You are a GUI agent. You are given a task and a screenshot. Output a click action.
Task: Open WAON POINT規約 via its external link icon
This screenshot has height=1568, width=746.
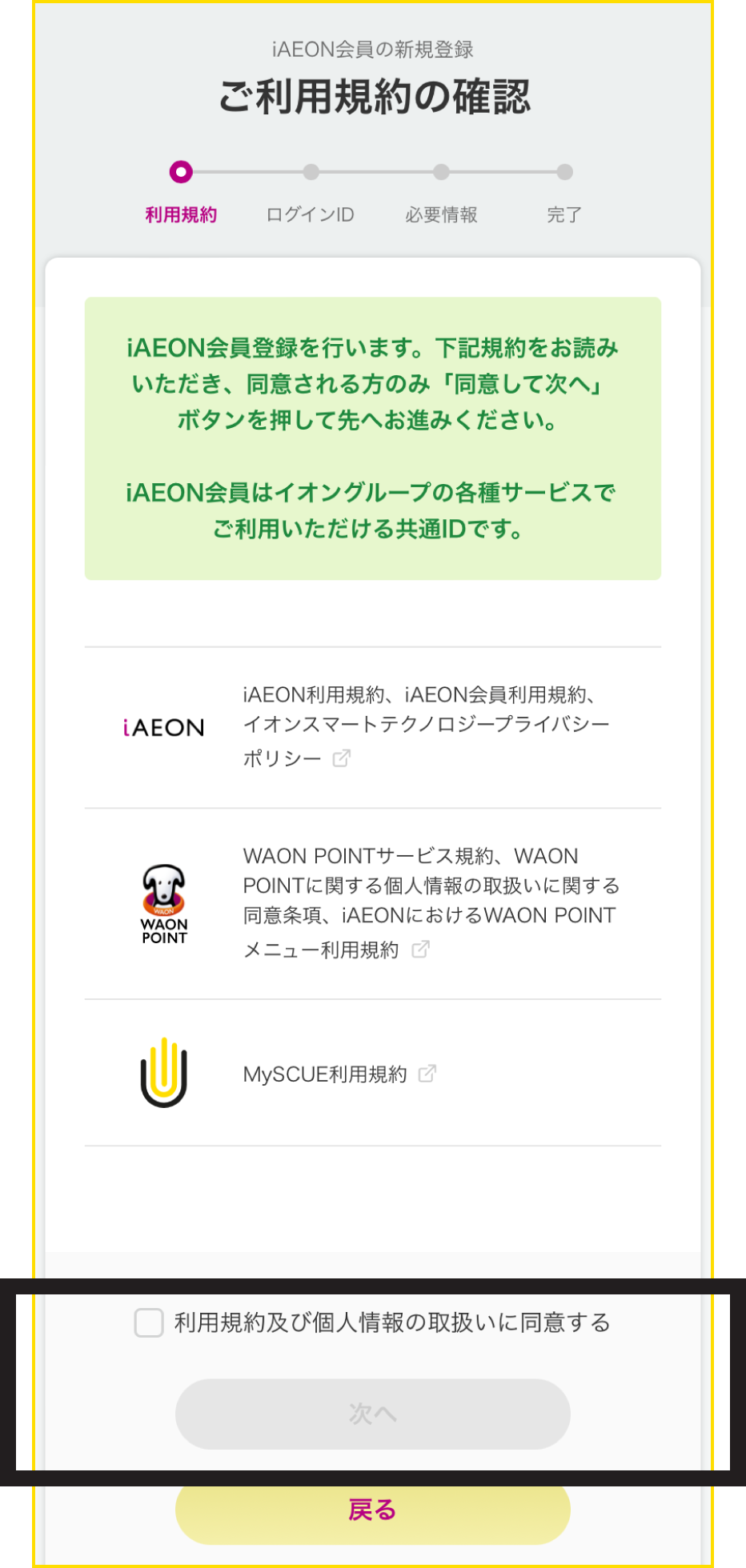click(419, 950)
